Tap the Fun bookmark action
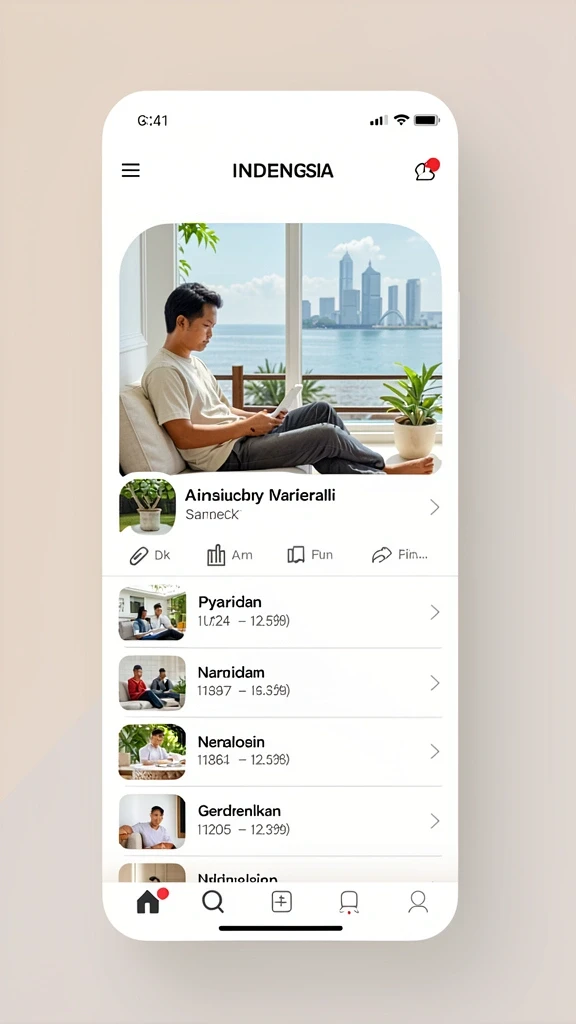Viewport: 576px width, 1024px height. coord(310,555)
